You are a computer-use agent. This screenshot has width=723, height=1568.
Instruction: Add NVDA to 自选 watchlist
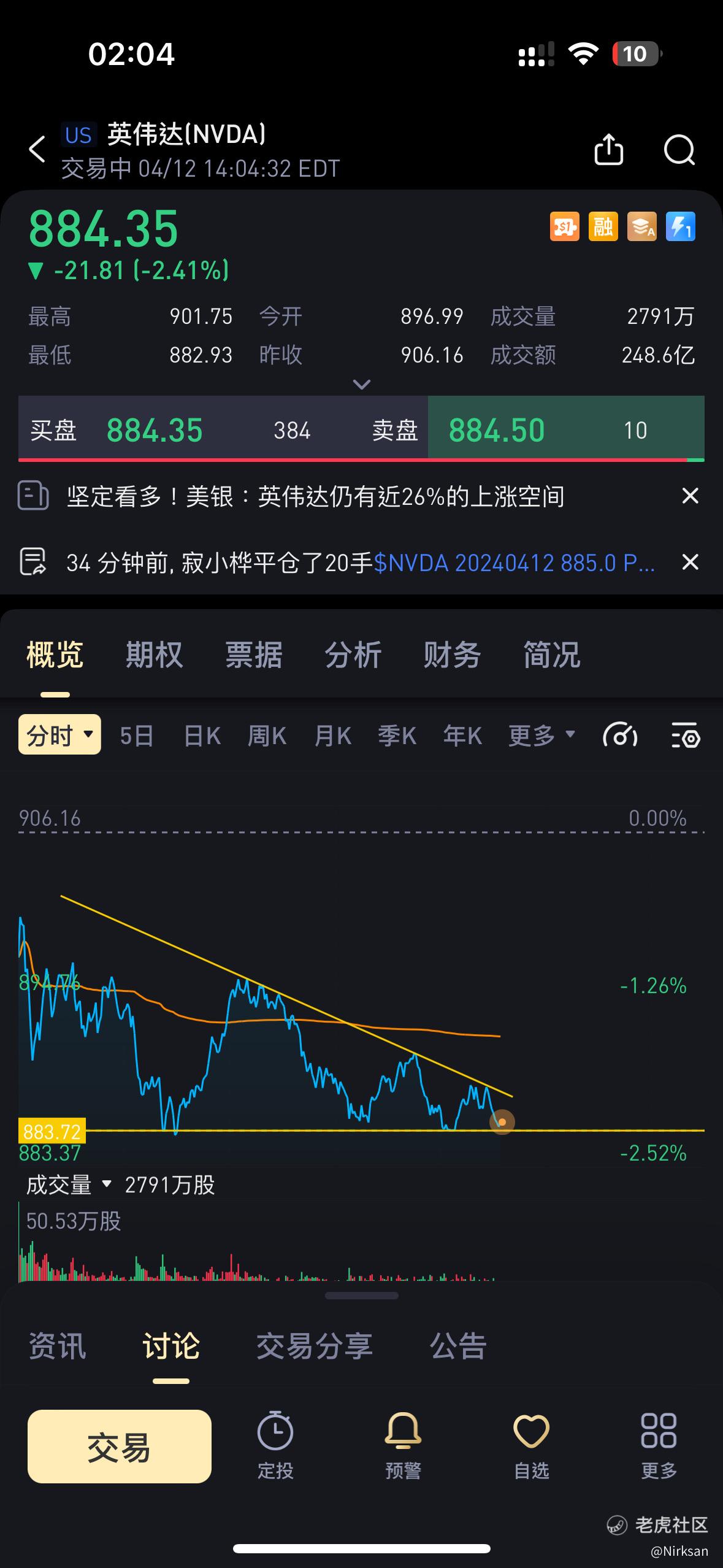click(x=531, y=1445)
